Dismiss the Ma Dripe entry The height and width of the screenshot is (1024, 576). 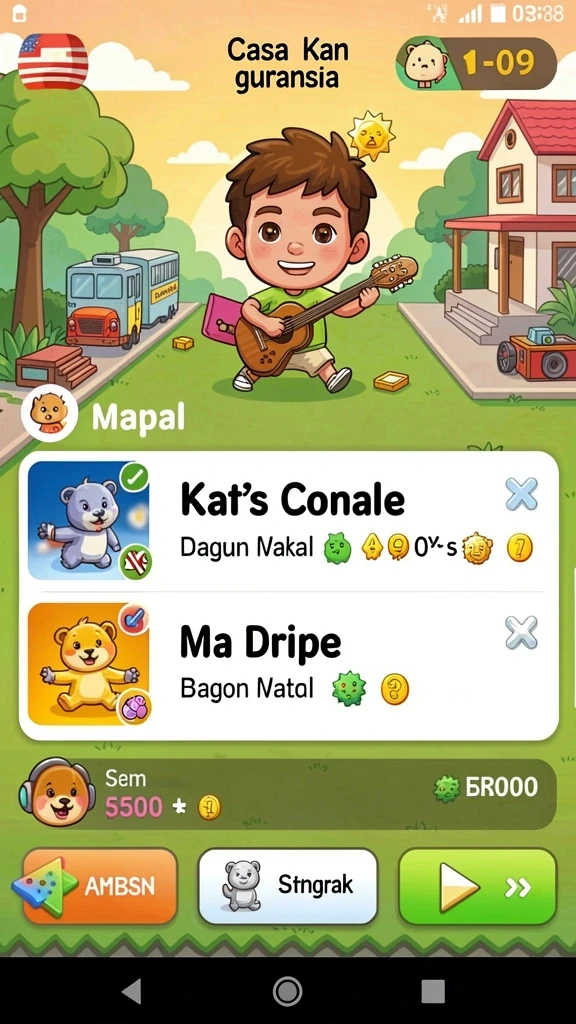click(522, 632)
